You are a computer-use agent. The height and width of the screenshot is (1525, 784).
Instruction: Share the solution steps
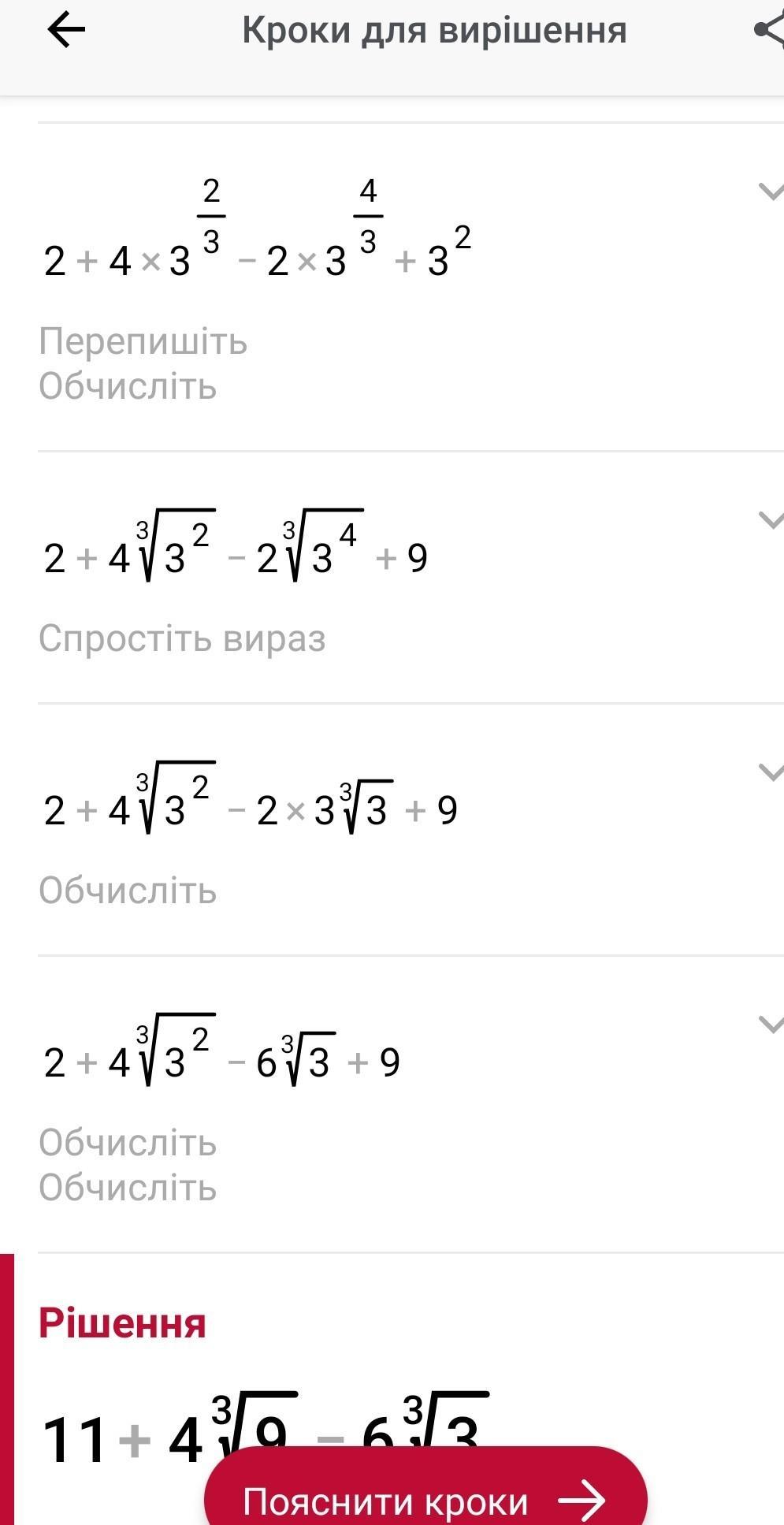pyautogui.click(x=769, y=31)
